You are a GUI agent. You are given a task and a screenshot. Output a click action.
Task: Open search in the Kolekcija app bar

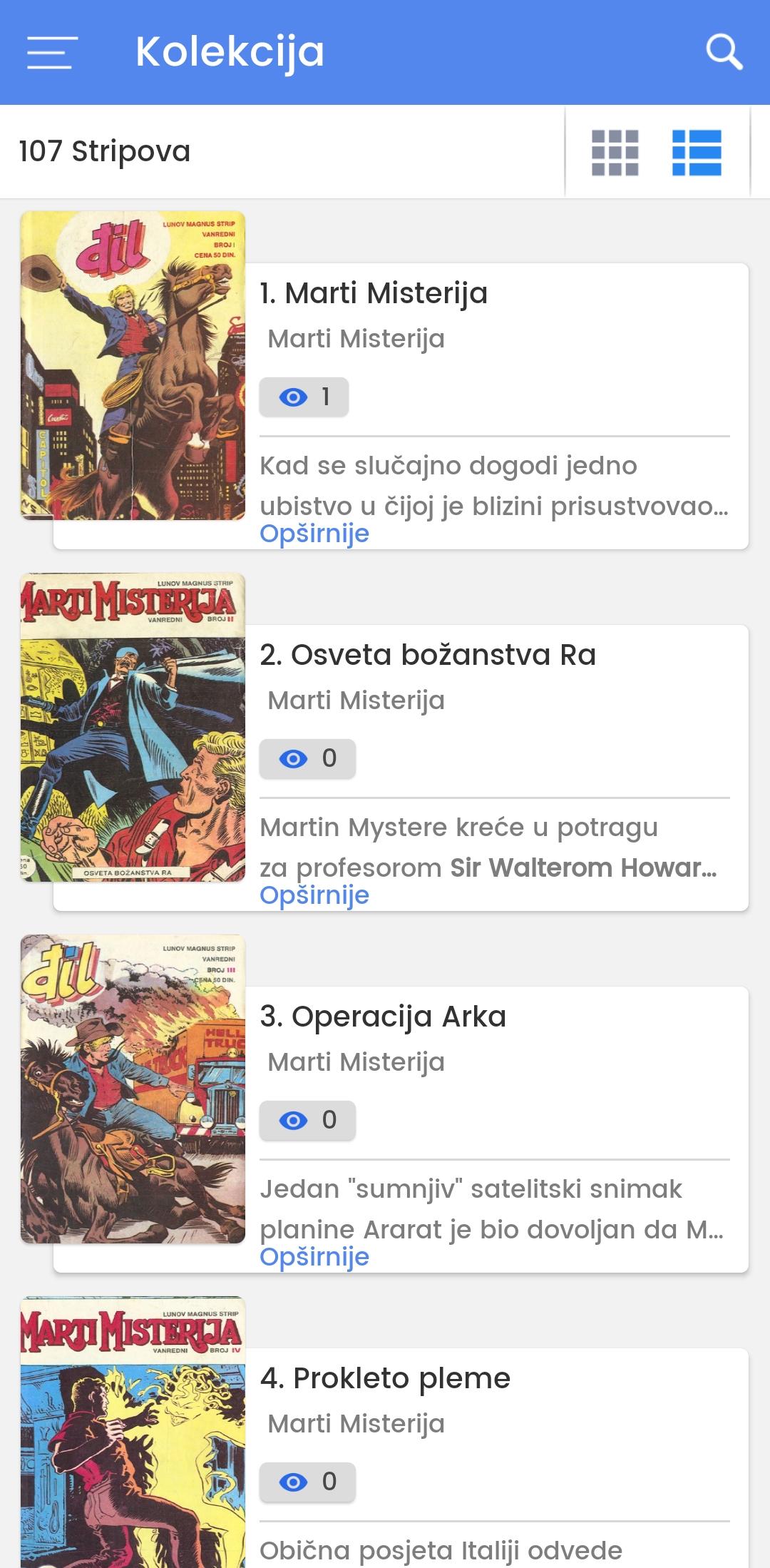(x=724, y=53)
